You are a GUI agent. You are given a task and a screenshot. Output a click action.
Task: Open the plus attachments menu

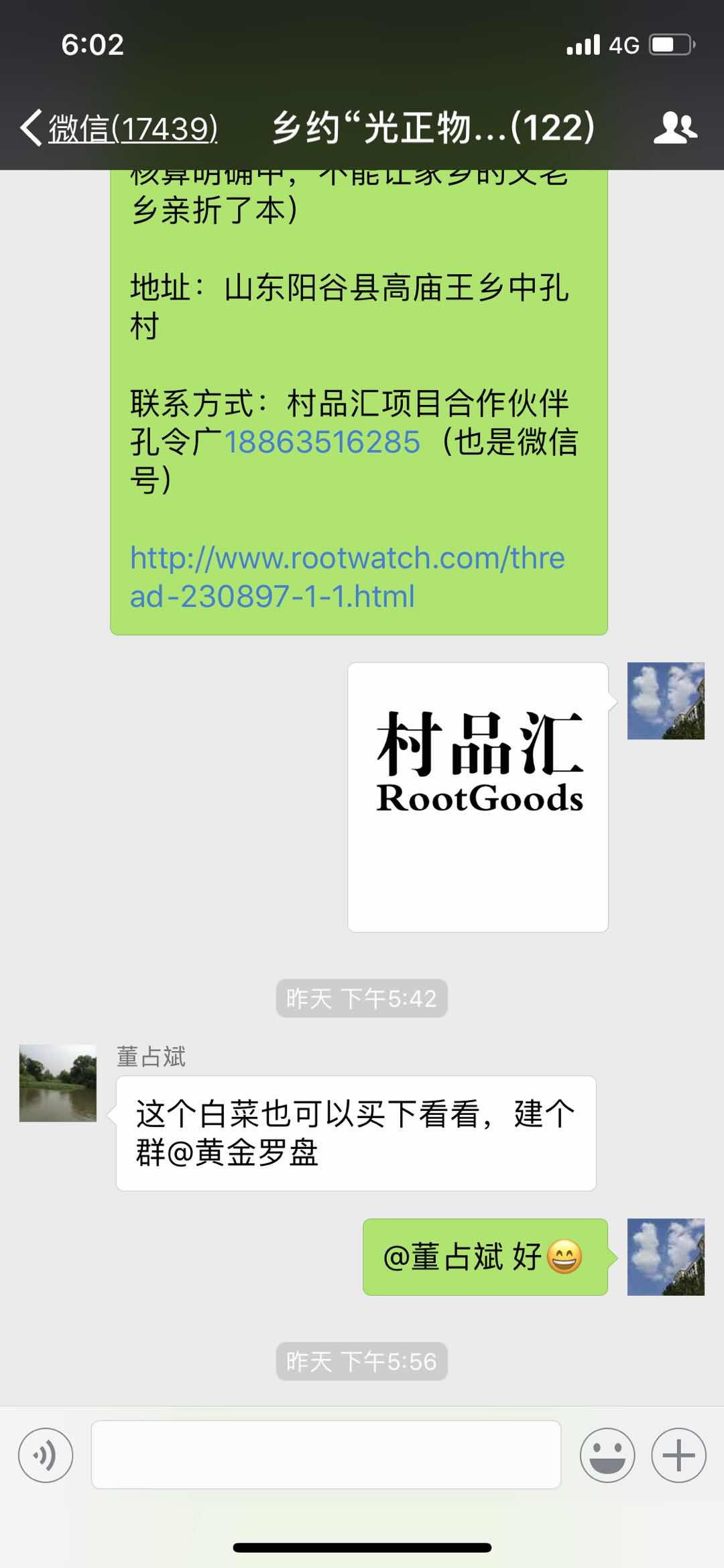678,1455
